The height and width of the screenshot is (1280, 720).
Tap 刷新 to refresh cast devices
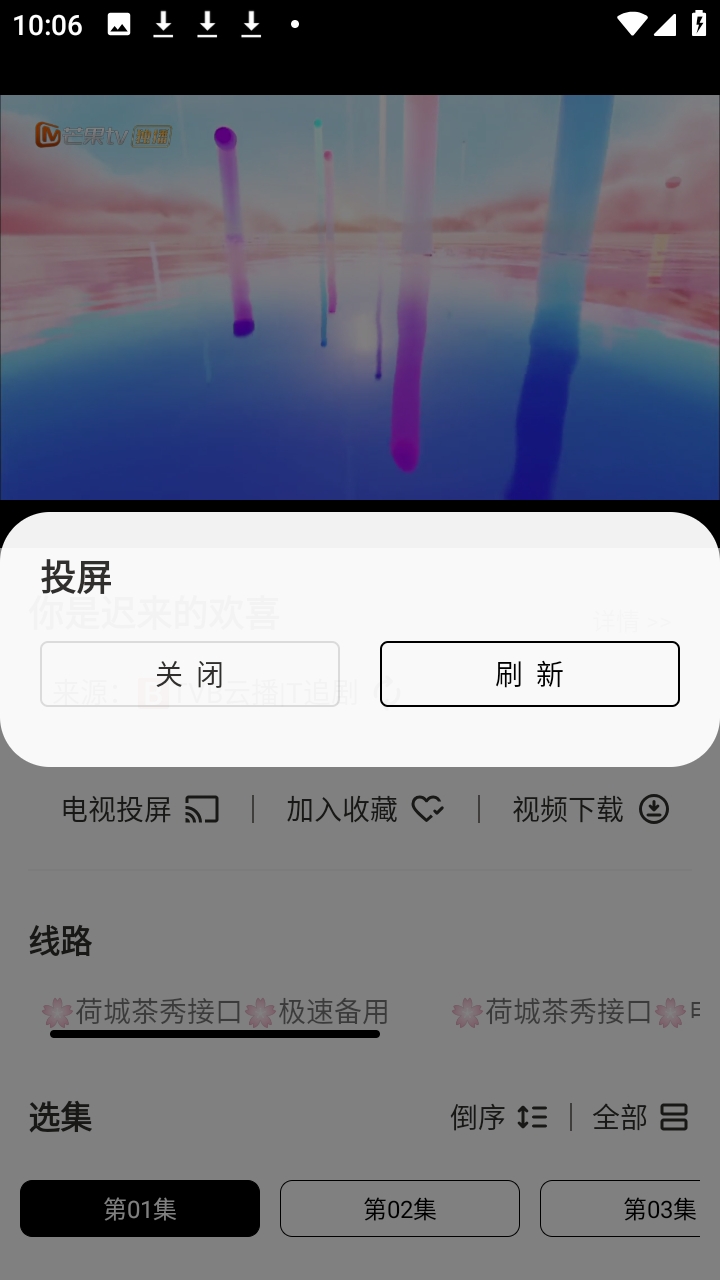tap(530, 674)
